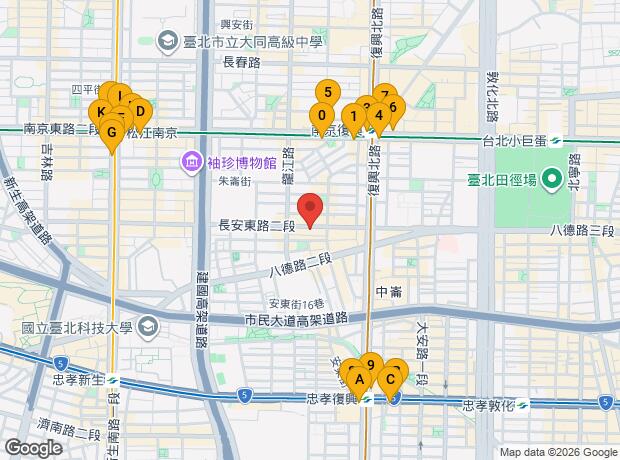Open the orange marker labeled 9

pyautogui.click(x=371, y=363)
